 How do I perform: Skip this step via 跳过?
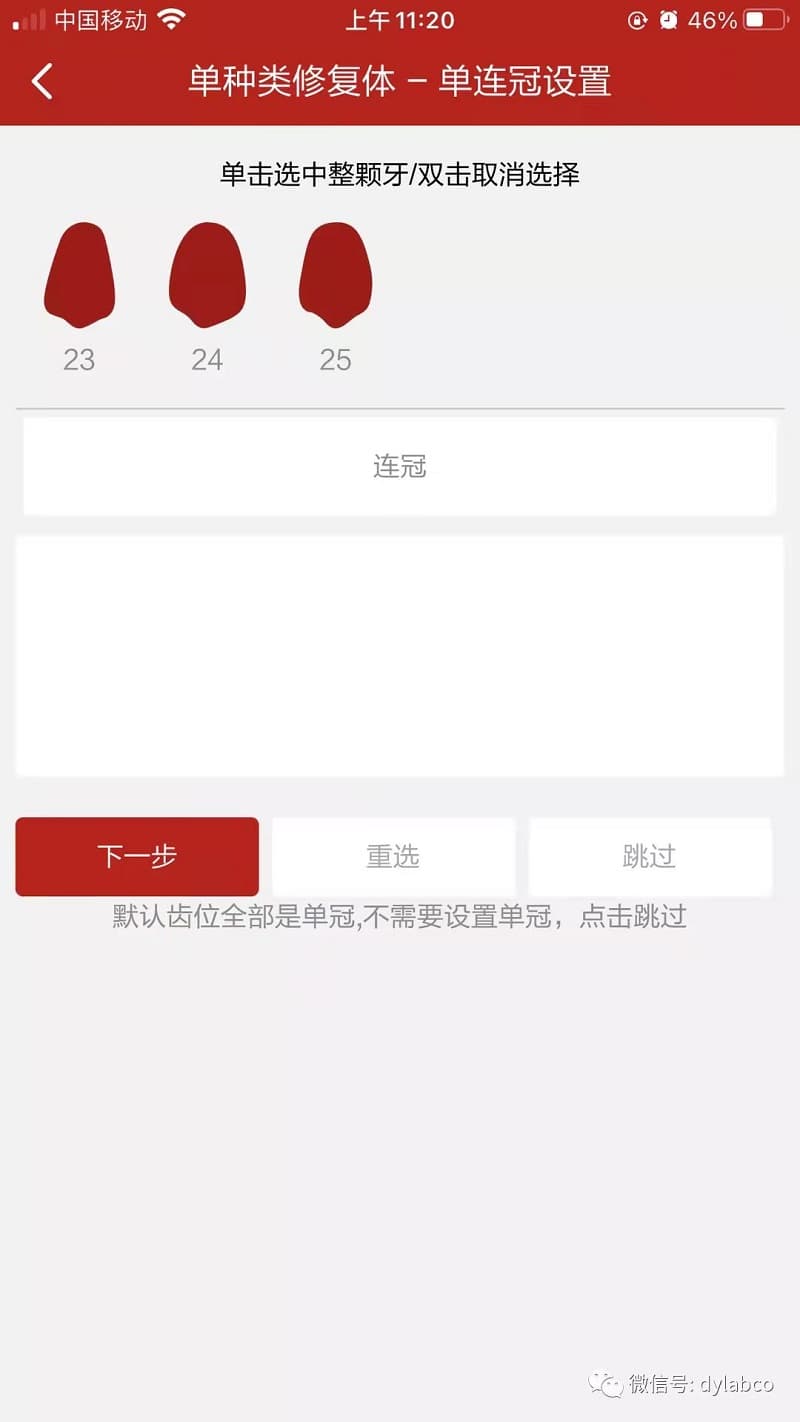(x=650, y=856)
